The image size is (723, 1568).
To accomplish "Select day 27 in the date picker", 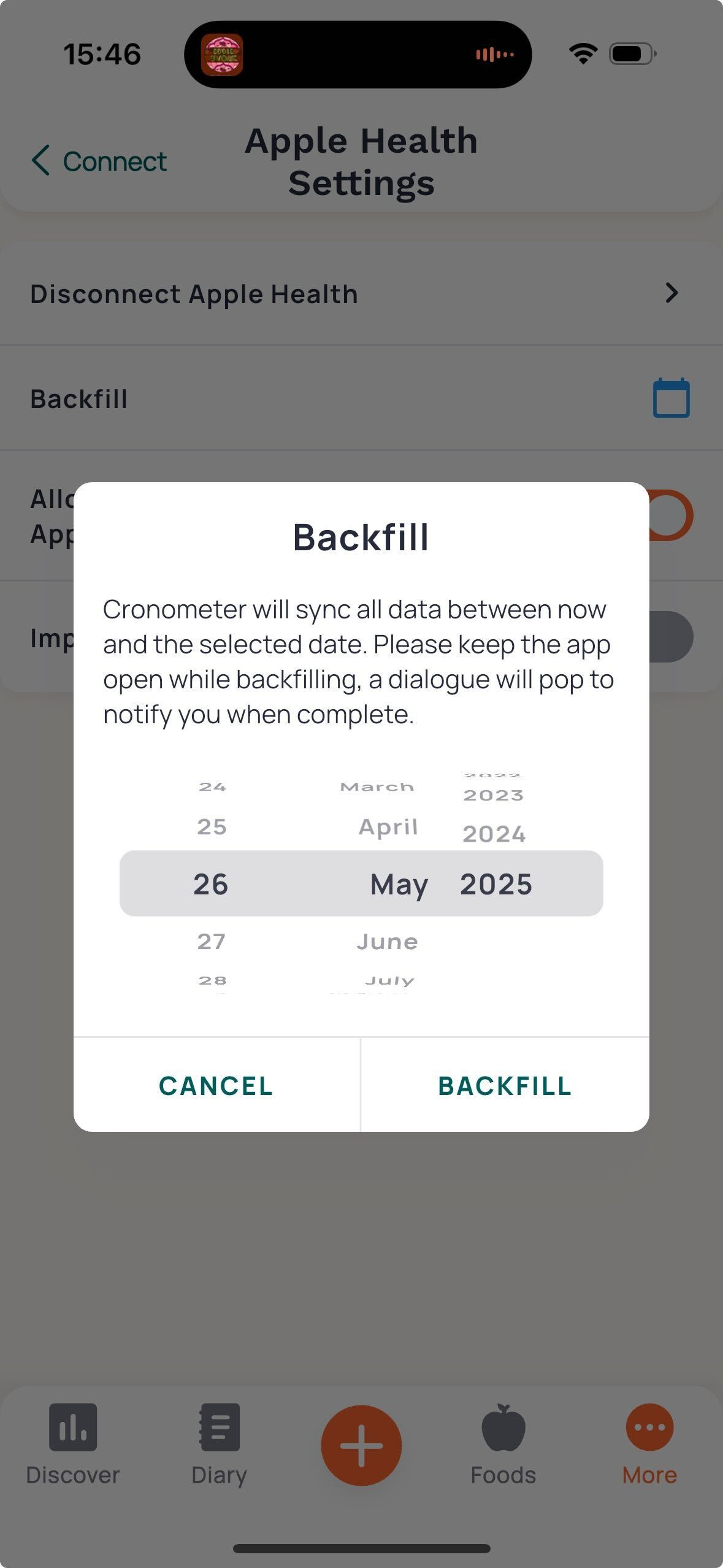I will click(212, 941).
